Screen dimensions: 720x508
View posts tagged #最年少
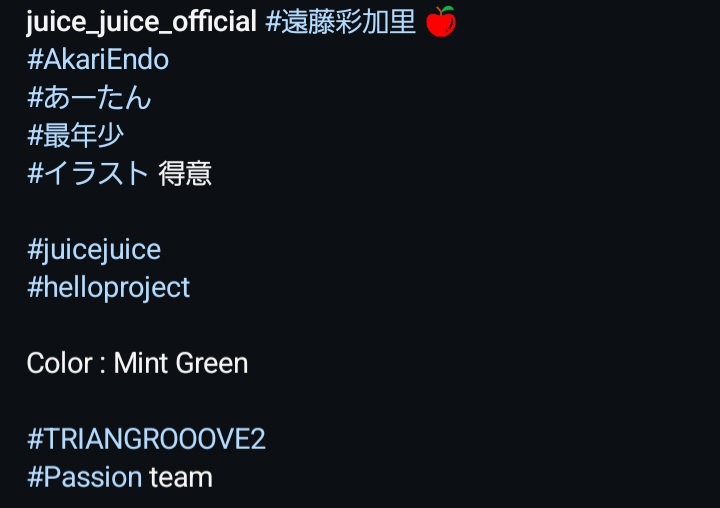click(75, 136)
